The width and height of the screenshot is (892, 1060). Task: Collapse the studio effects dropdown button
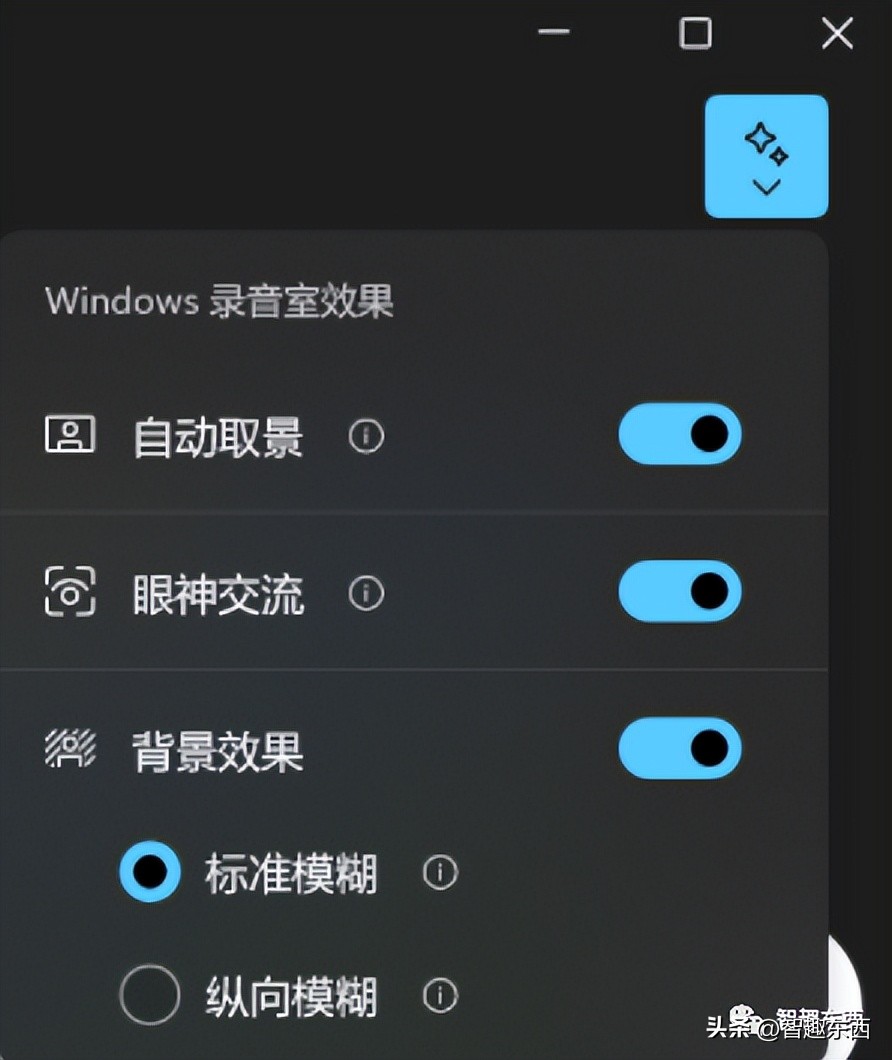[x=766, y=156]
